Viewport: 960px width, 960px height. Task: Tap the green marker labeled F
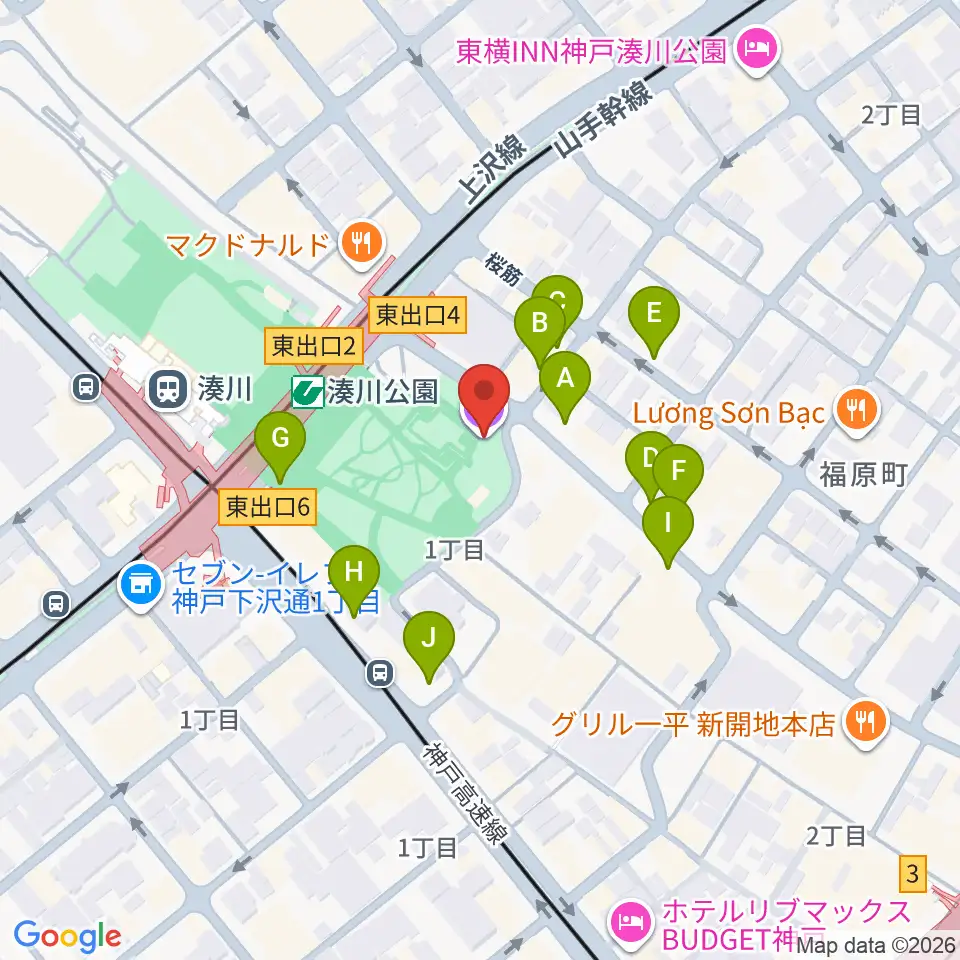[x=679, y=471]
